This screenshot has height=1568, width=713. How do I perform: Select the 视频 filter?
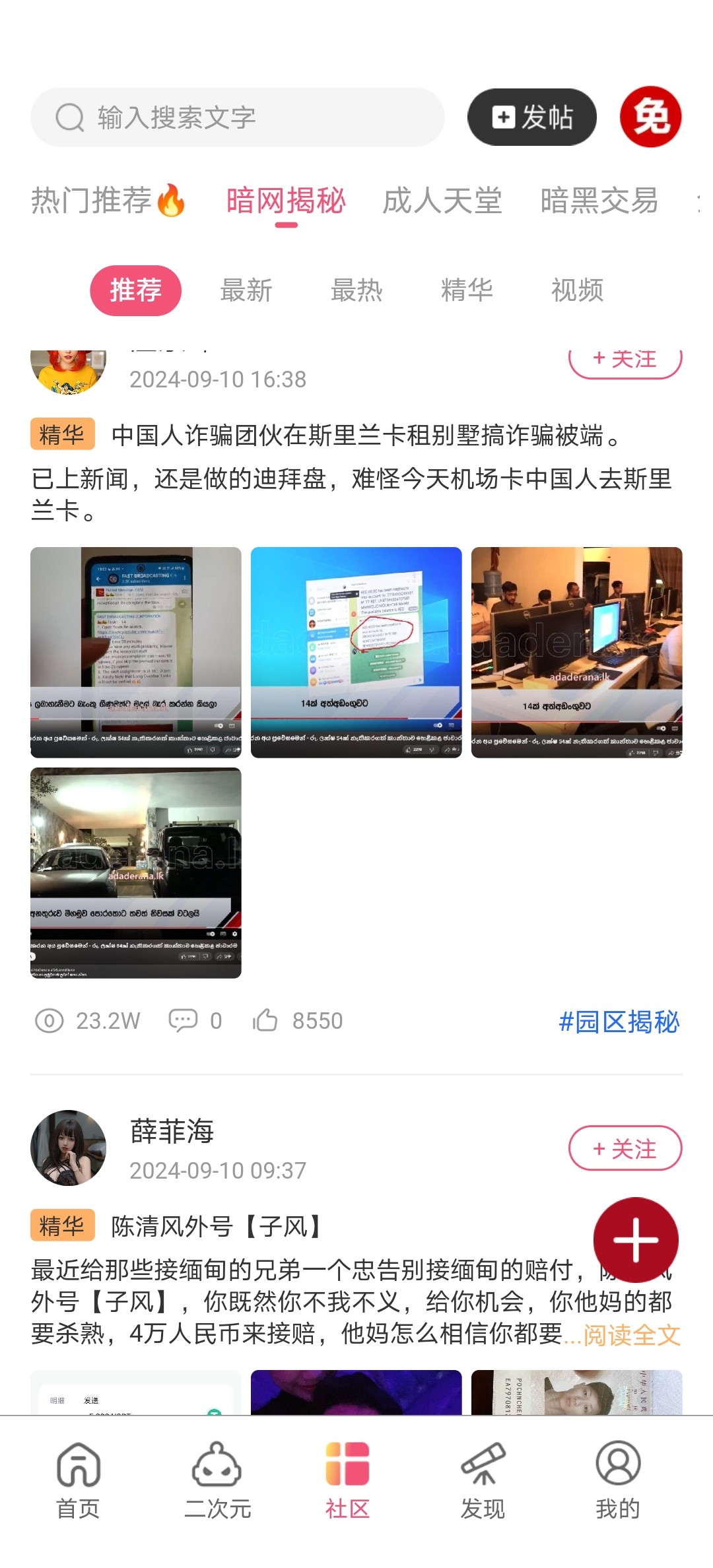point(577,290)
